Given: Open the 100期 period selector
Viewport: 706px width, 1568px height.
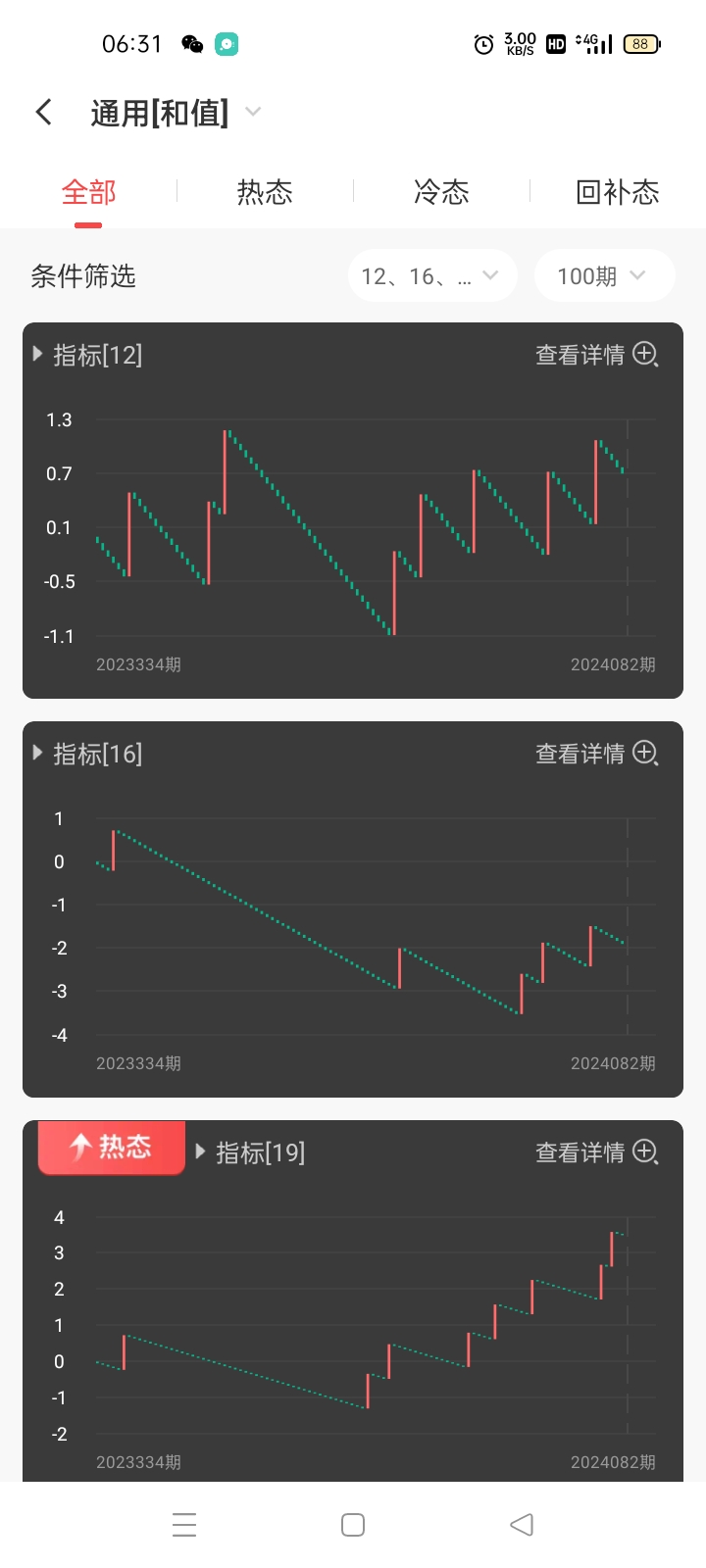Looking at the screenshot, I should click(604, 275).
